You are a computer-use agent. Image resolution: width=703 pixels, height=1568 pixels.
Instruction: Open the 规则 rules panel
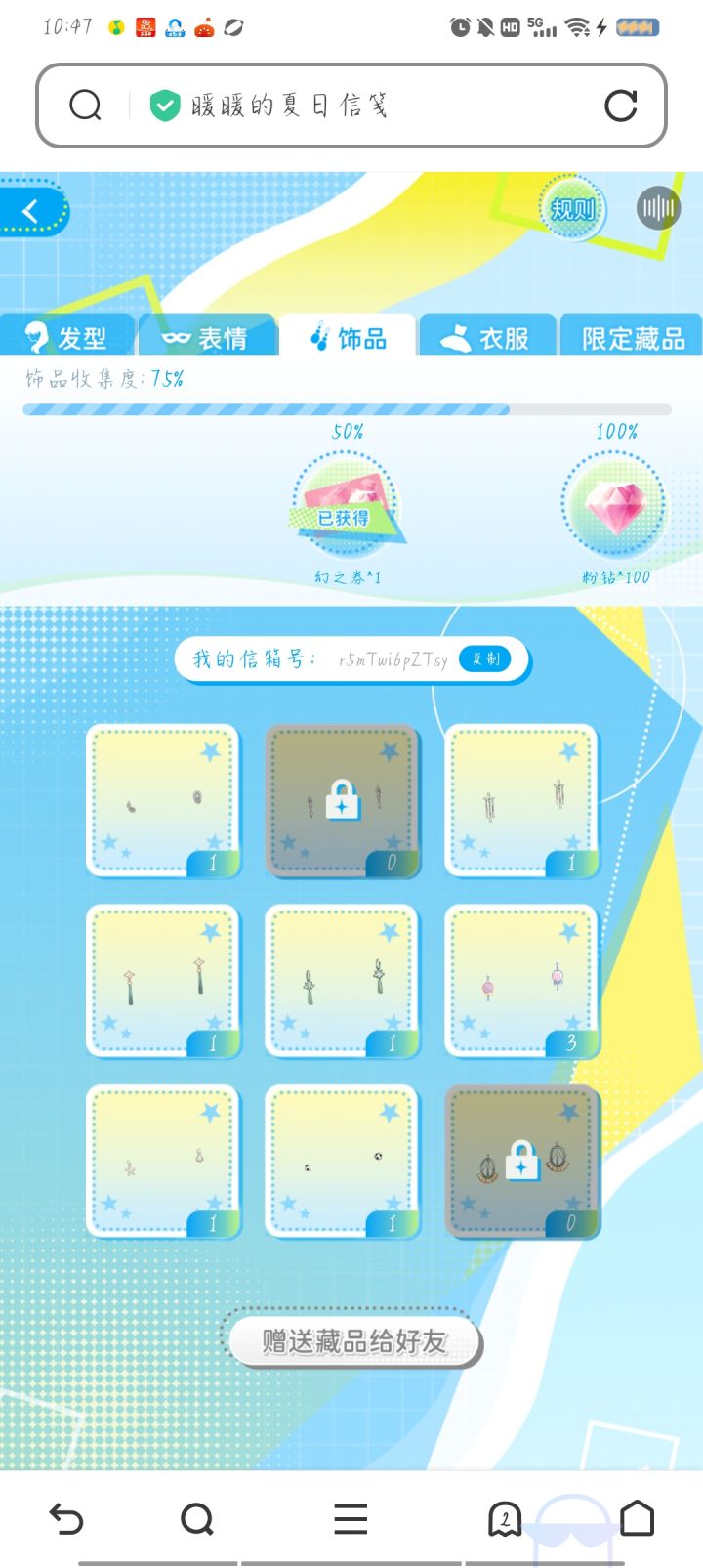click(x=571, y=209)
